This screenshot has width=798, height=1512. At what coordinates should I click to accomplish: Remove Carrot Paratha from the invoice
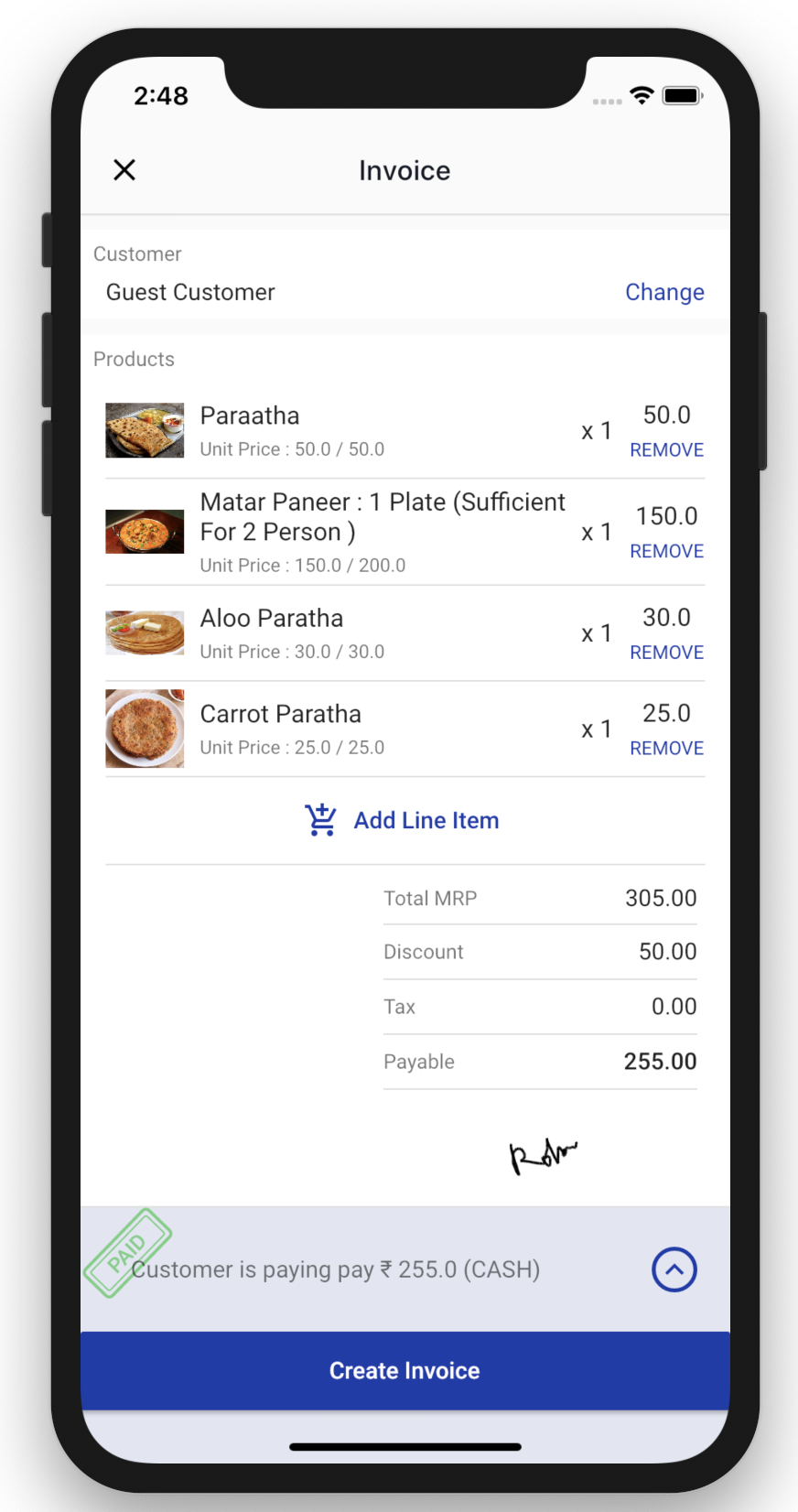666,749
